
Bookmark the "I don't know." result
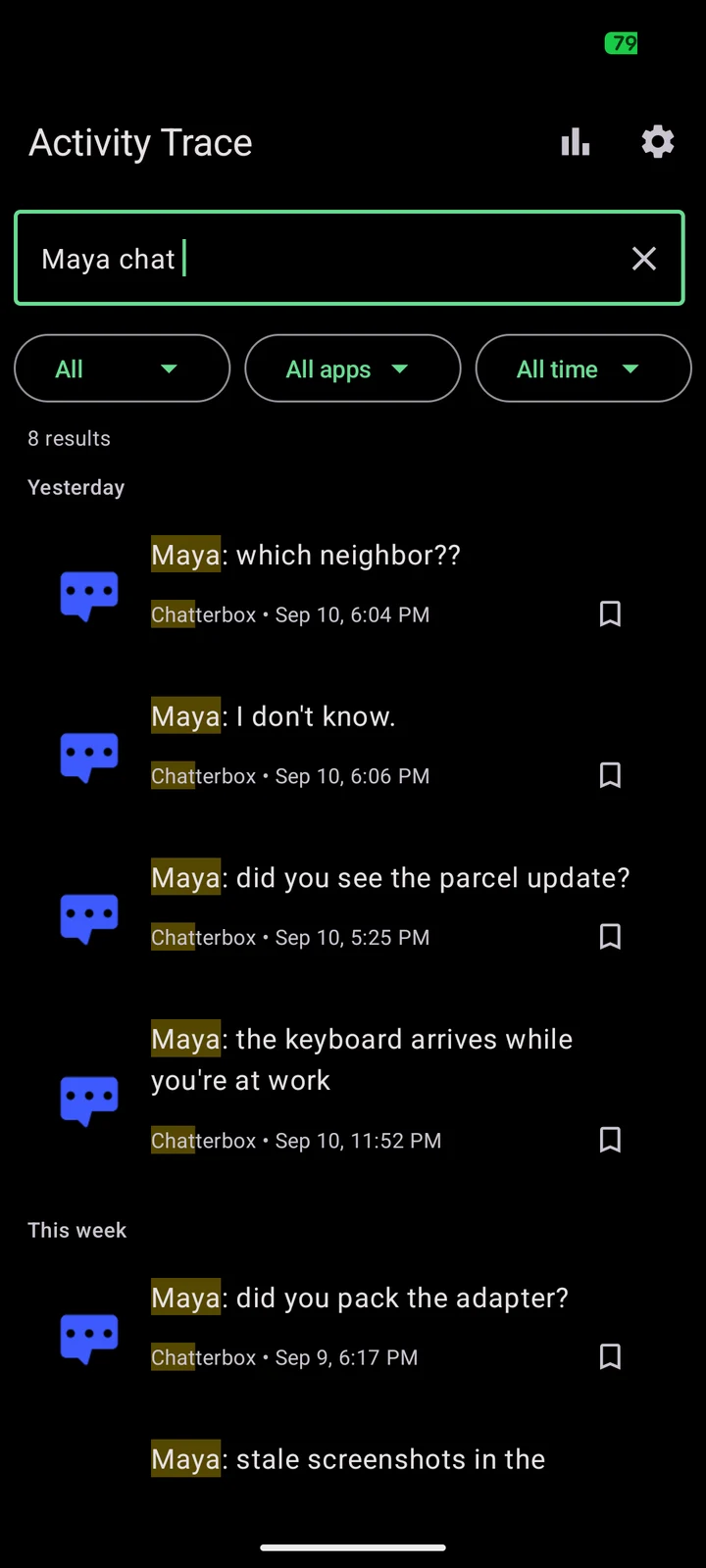(610, 776)
